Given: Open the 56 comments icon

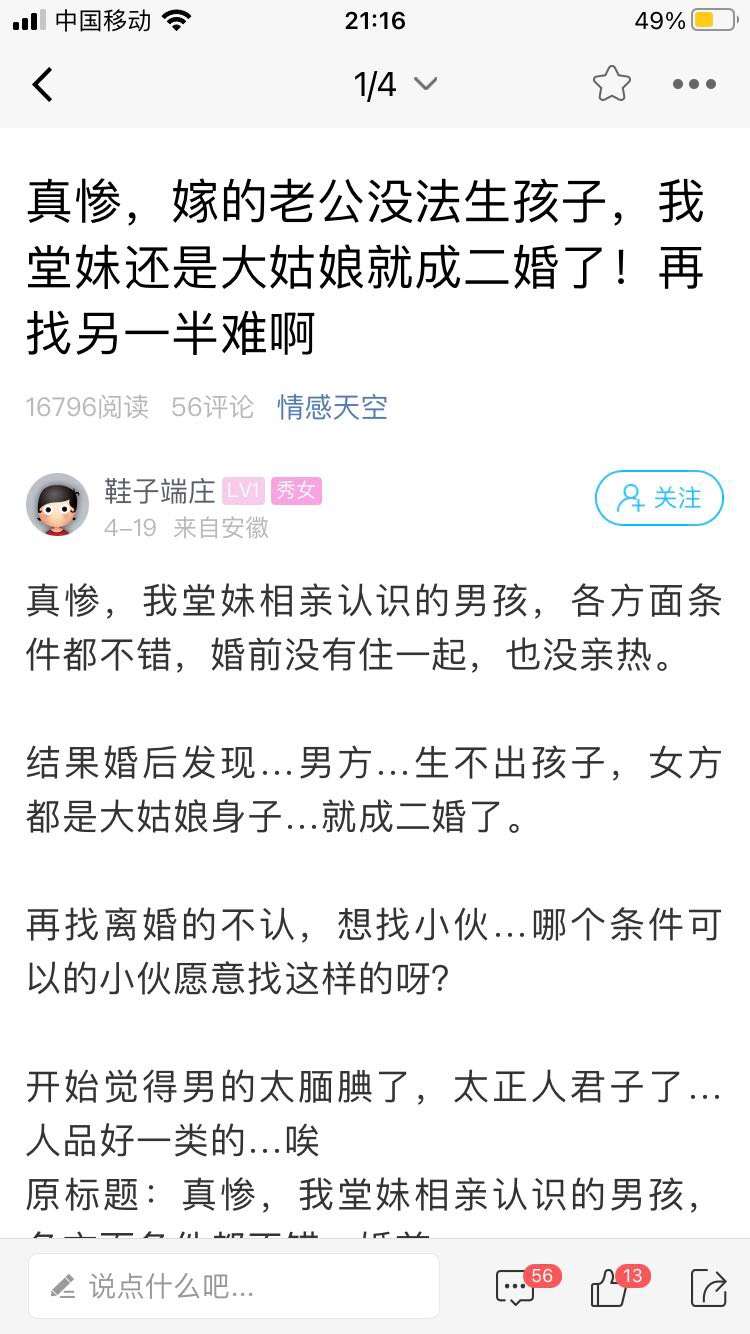Looking at the screenshot, I should click(x=517, y=1287).
